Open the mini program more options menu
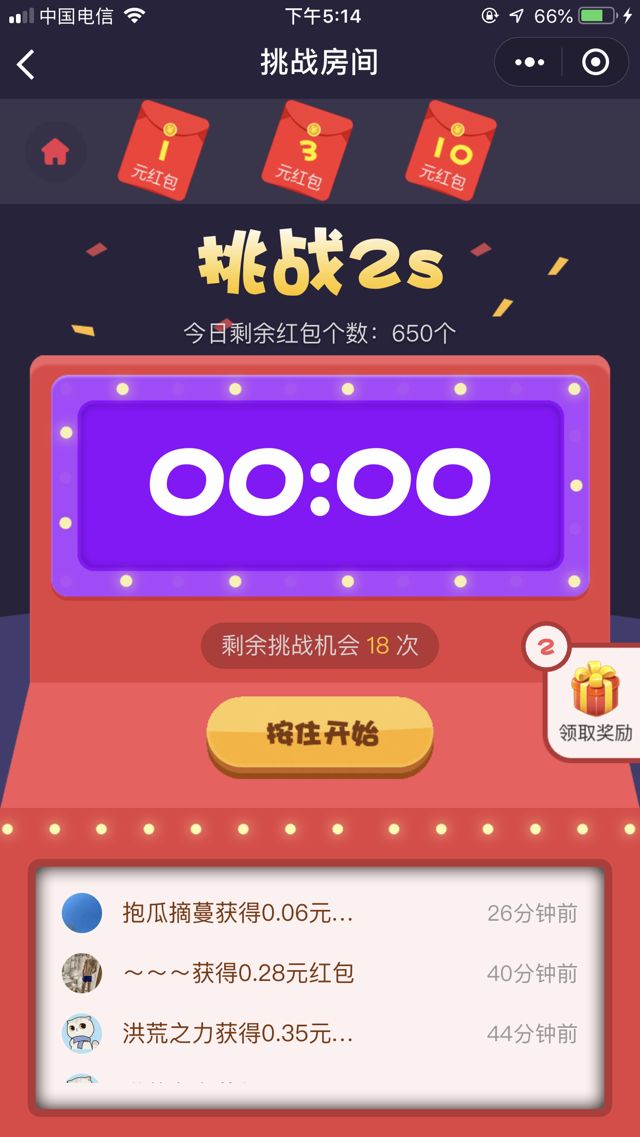The height and width of the screenshot is (1137, 640). coord(529,63)
